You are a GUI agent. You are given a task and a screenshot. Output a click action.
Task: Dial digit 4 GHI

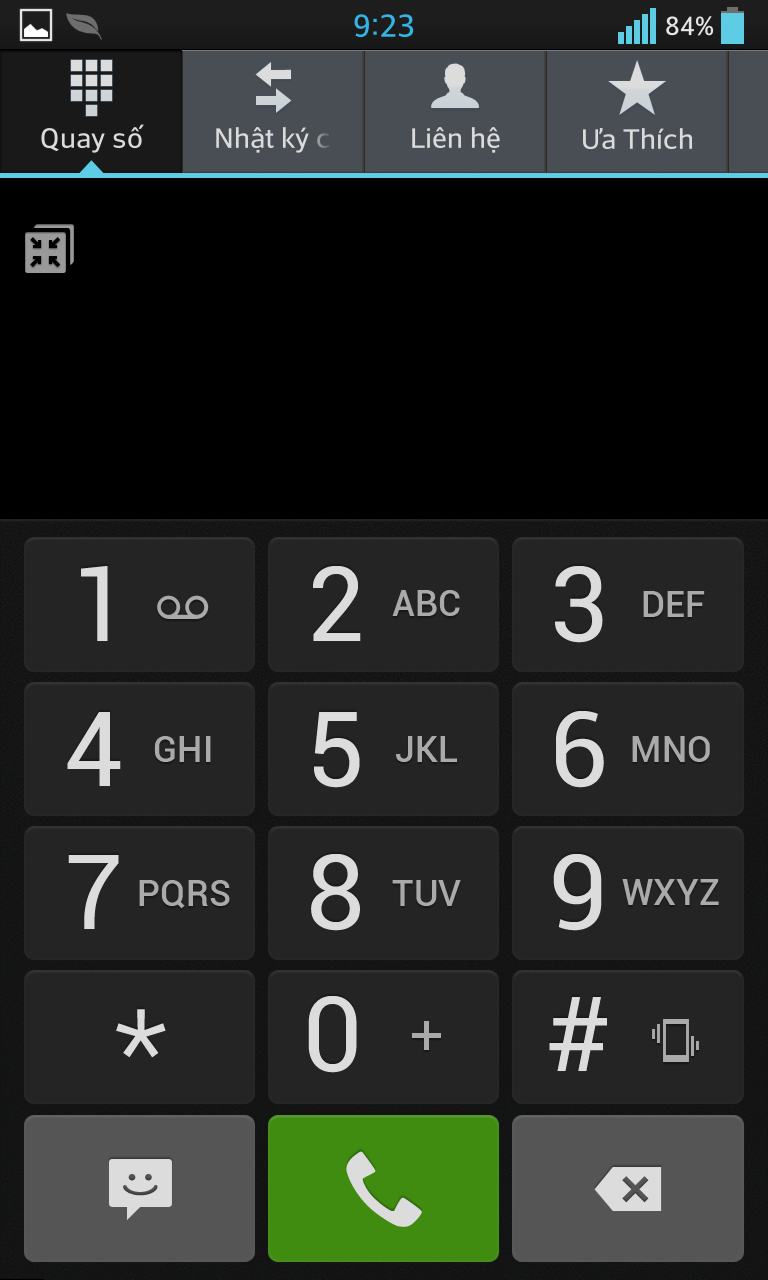(x=139, y=749)
